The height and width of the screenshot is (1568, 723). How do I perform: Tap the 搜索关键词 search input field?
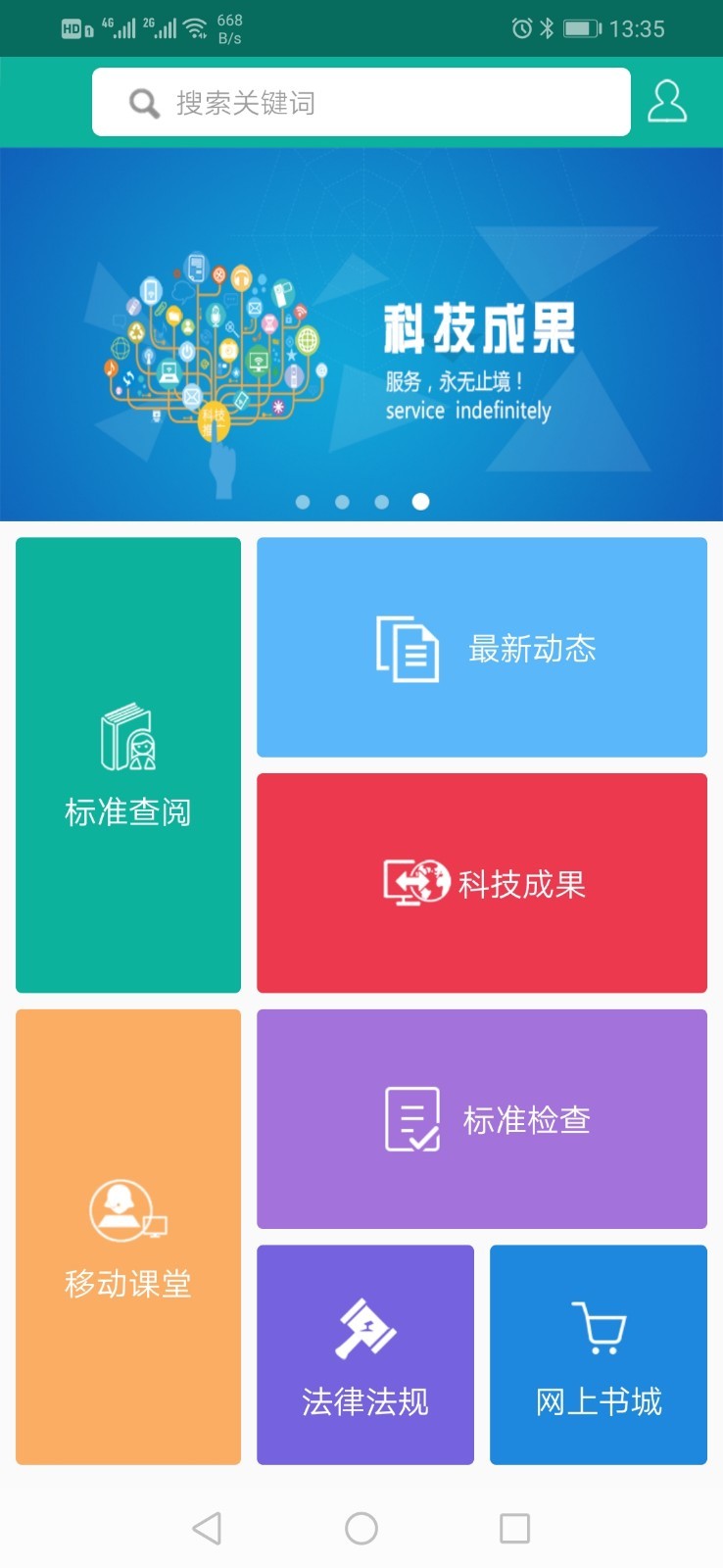pyautogui.click(x=361, y=101)
